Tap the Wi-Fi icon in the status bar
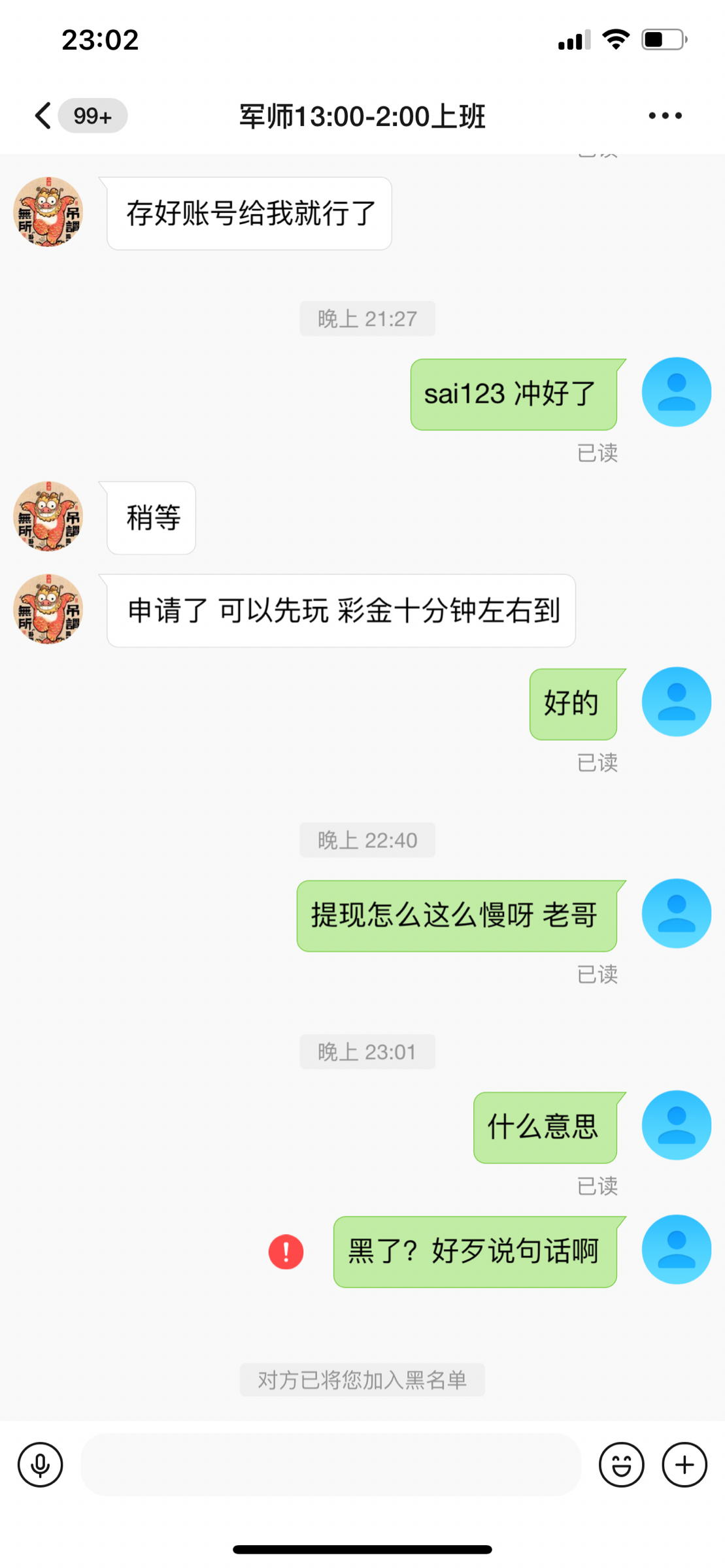Viewport: 725px width, 1568px height. point(615,39)
